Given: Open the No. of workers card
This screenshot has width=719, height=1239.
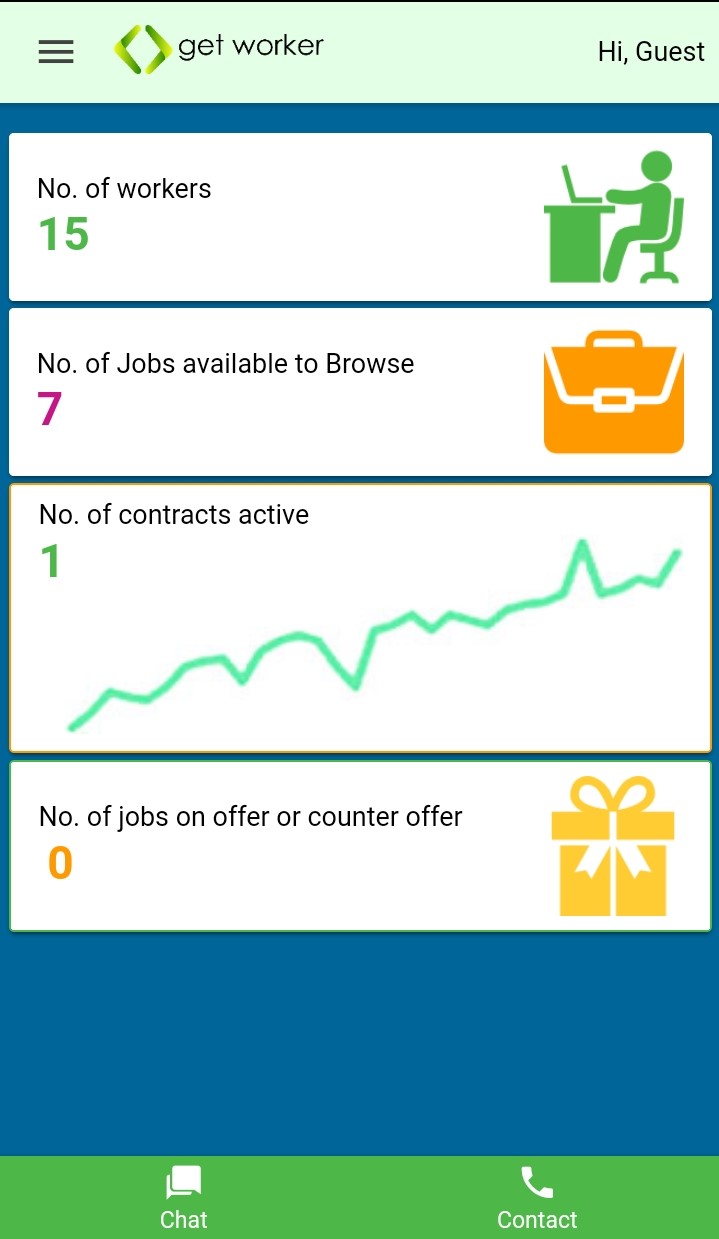Looking at the screenshot, I should (359, 217).
